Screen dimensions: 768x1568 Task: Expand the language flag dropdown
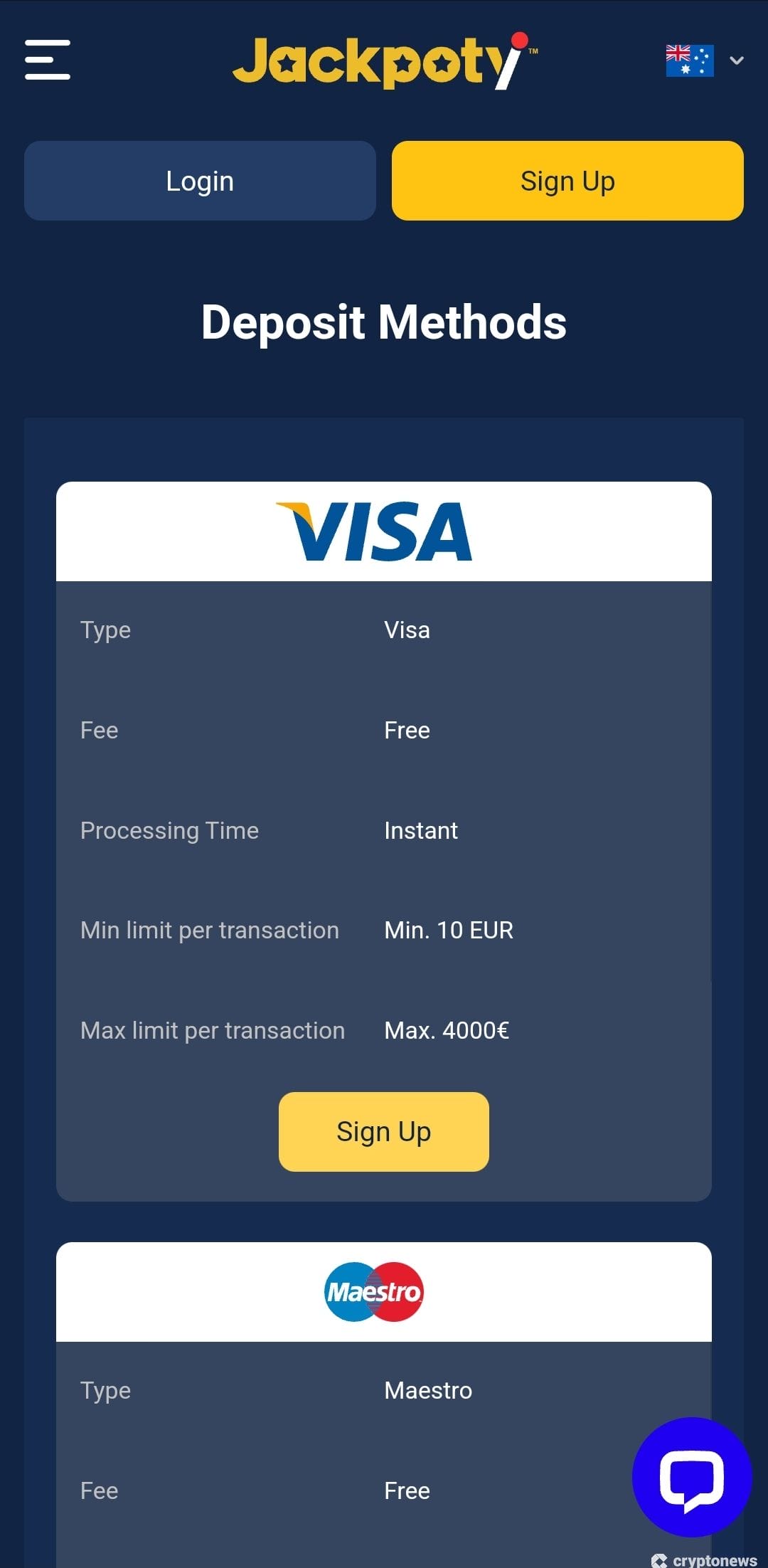(x=704, y=60)
